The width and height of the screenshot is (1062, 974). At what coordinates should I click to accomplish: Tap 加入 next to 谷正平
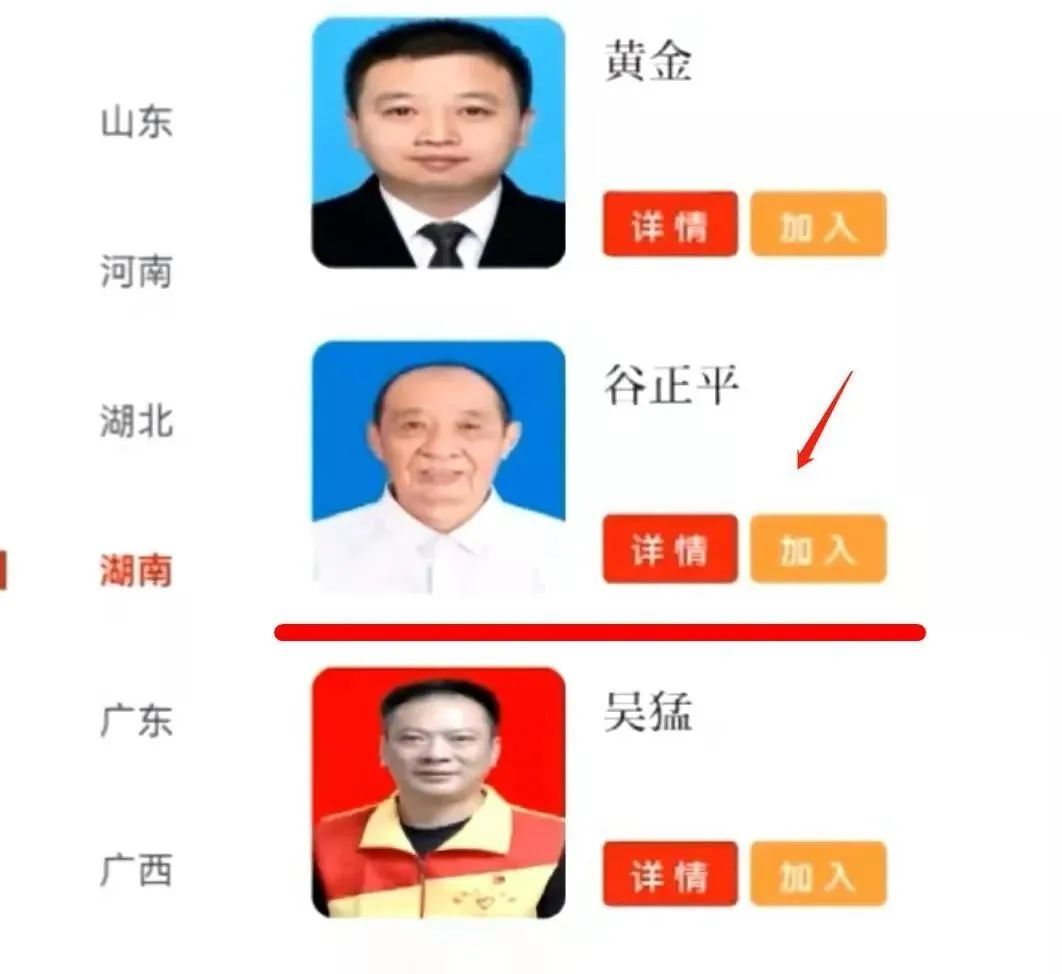coord(818,549)
